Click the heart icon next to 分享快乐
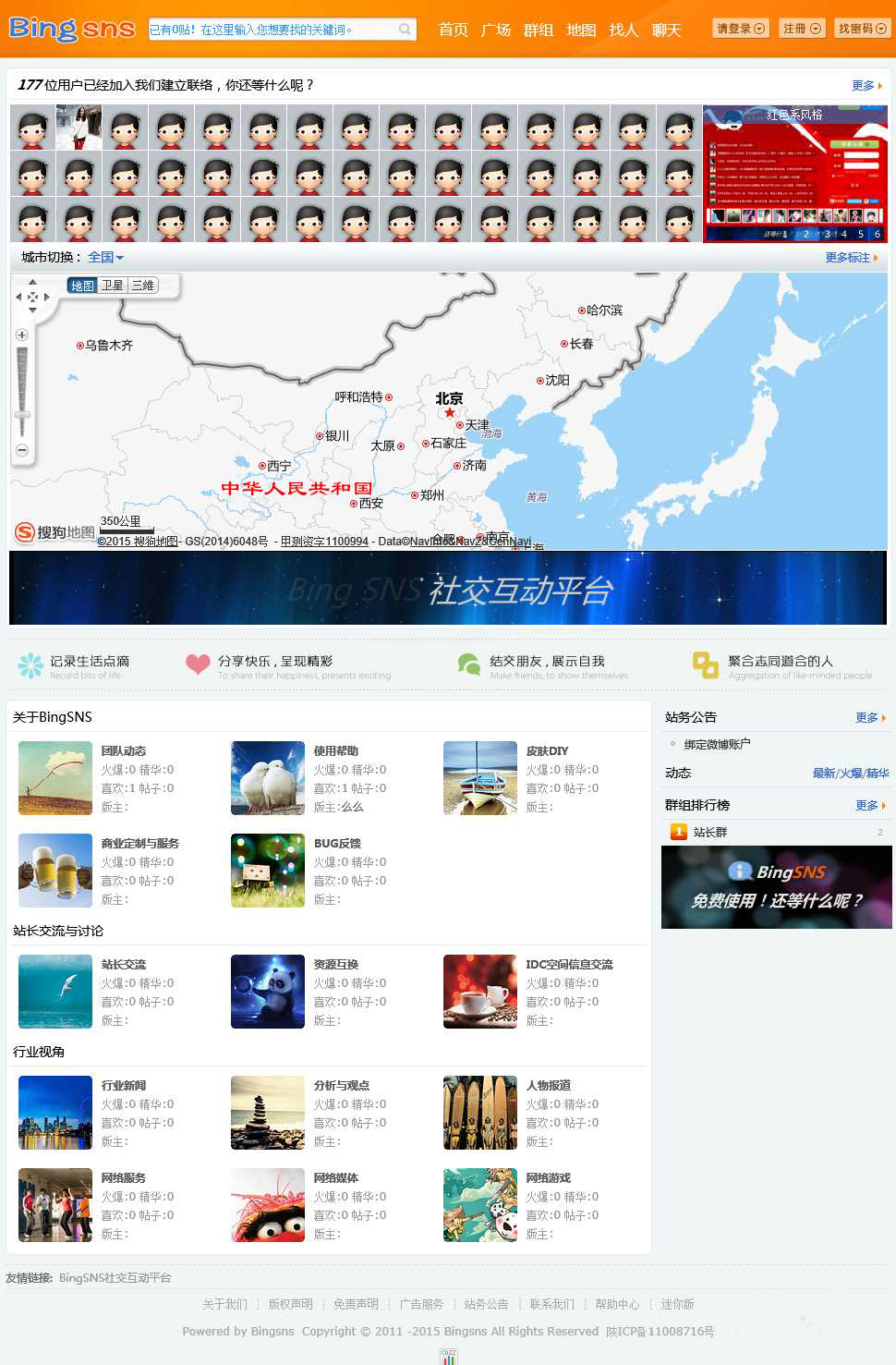 (198, 664)
